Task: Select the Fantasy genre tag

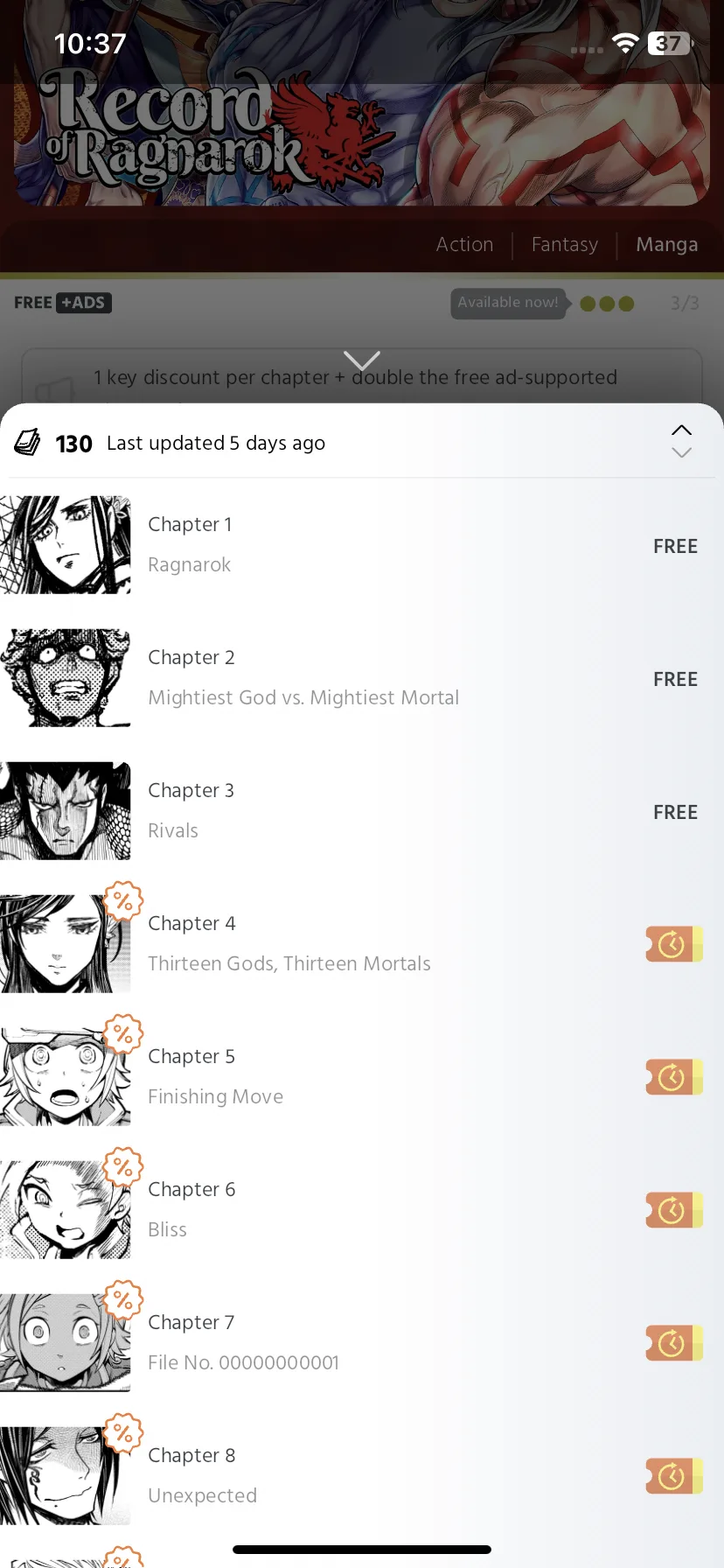Action: (565, 245)
